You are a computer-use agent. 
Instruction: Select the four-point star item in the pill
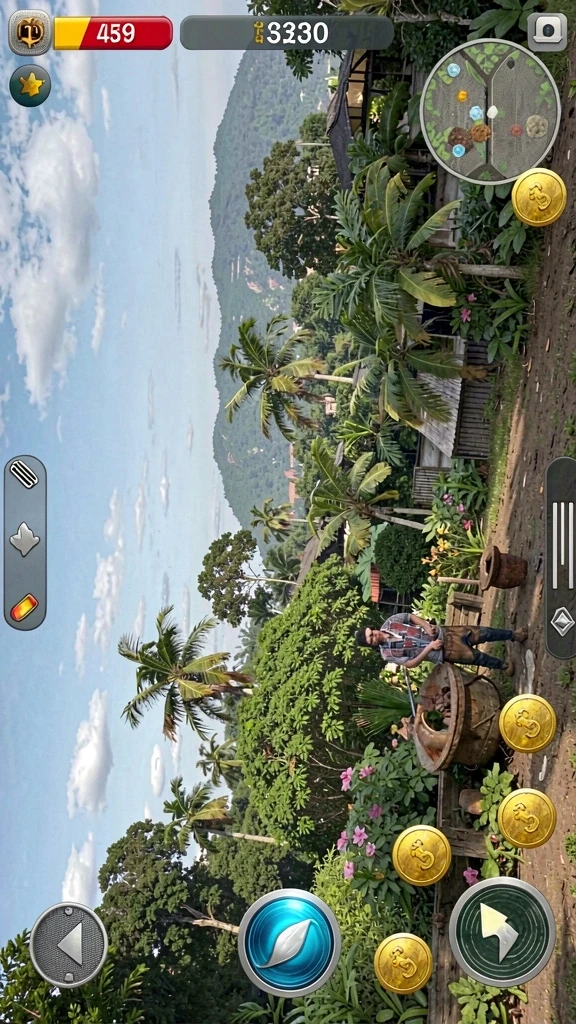[x=25, y=542]
